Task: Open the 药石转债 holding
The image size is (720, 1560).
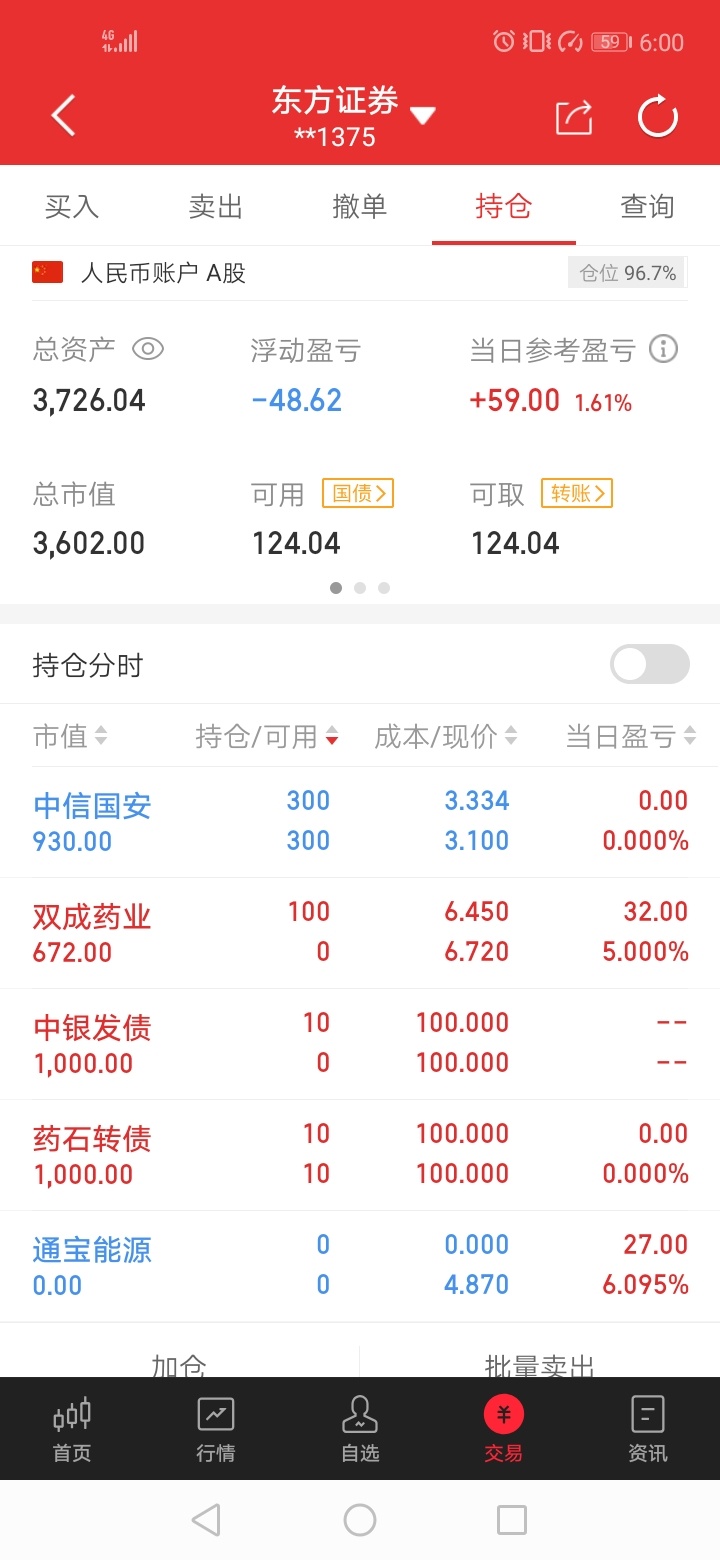Action: pos(360,1155)
